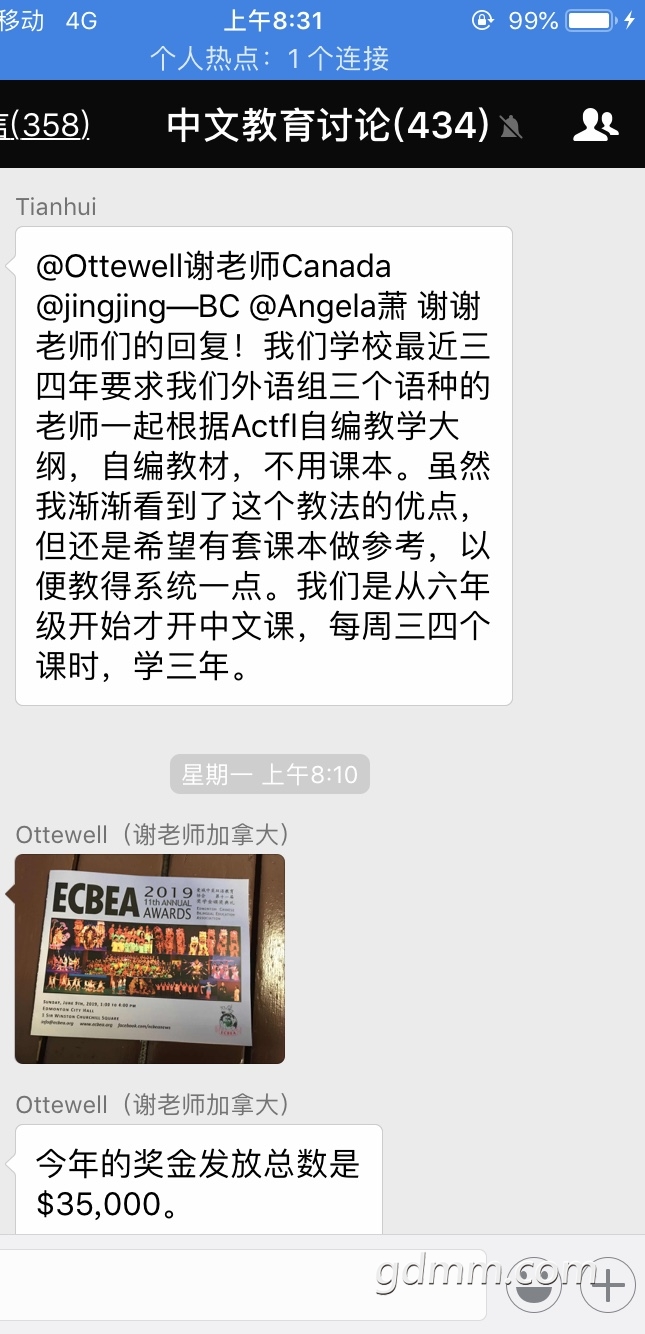This screenshot has width=645, height=1334.
Task: Focus the message input field
Action: click(x=245, y=1284)
